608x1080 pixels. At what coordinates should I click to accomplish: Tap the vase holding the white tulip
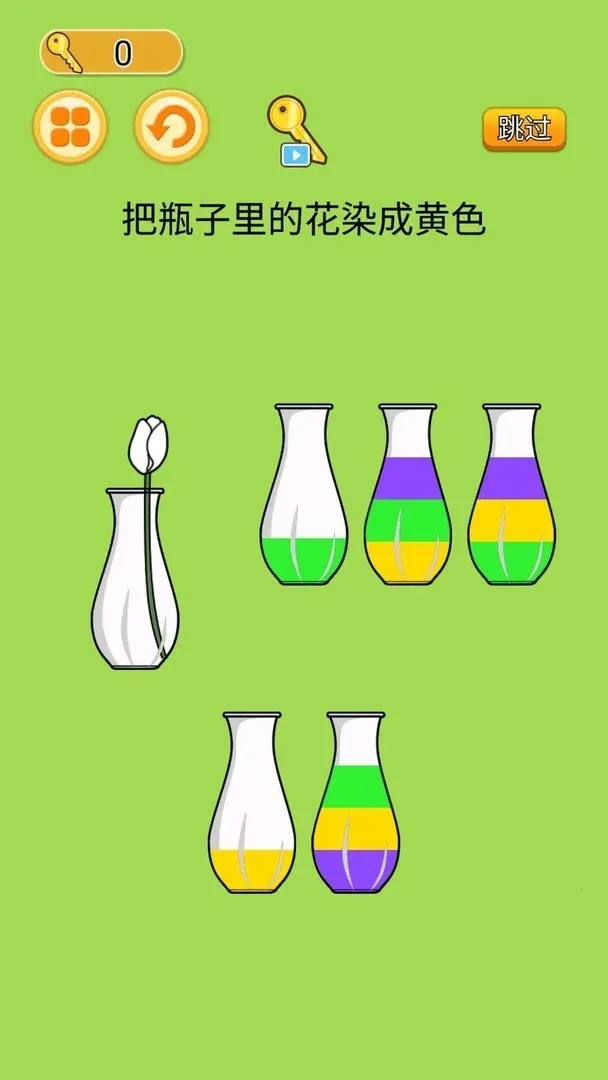[135, 580]
